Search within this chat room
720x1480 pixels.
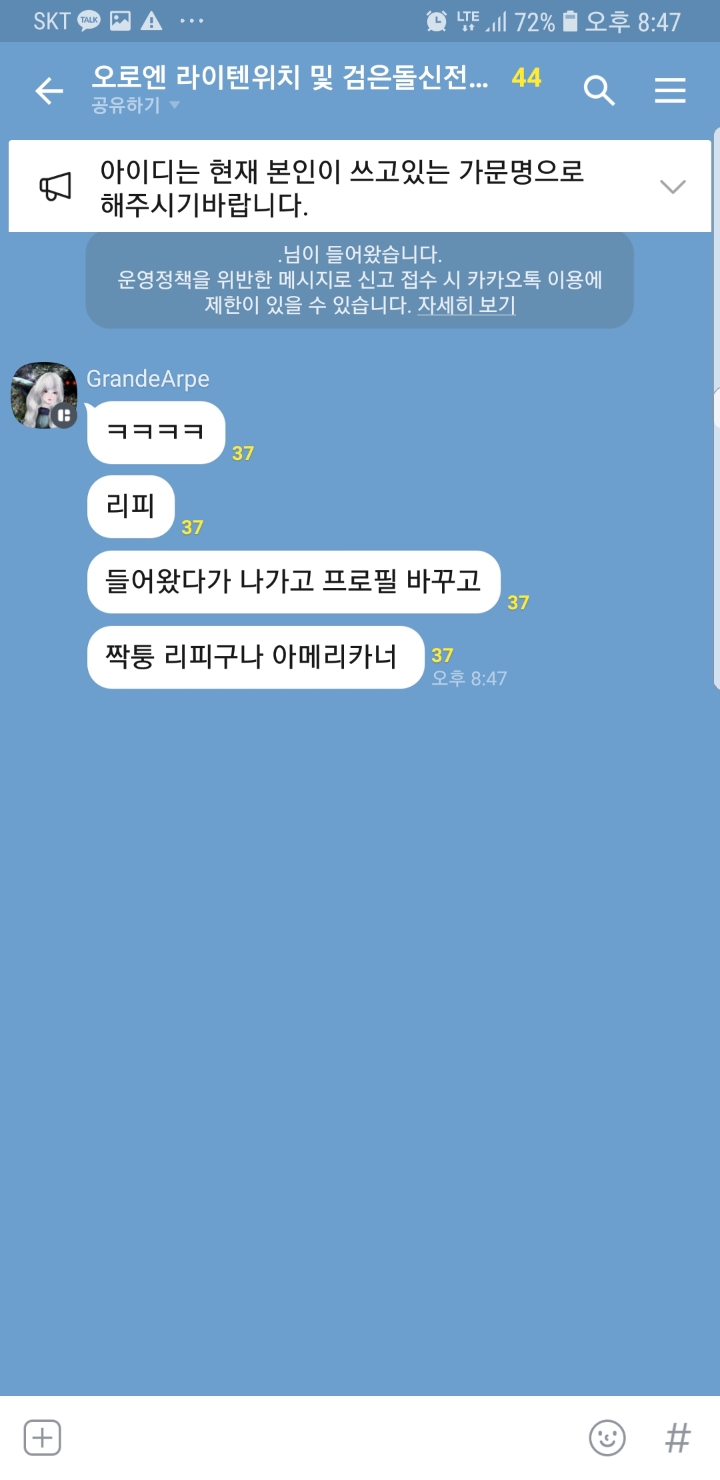point(599,91)
